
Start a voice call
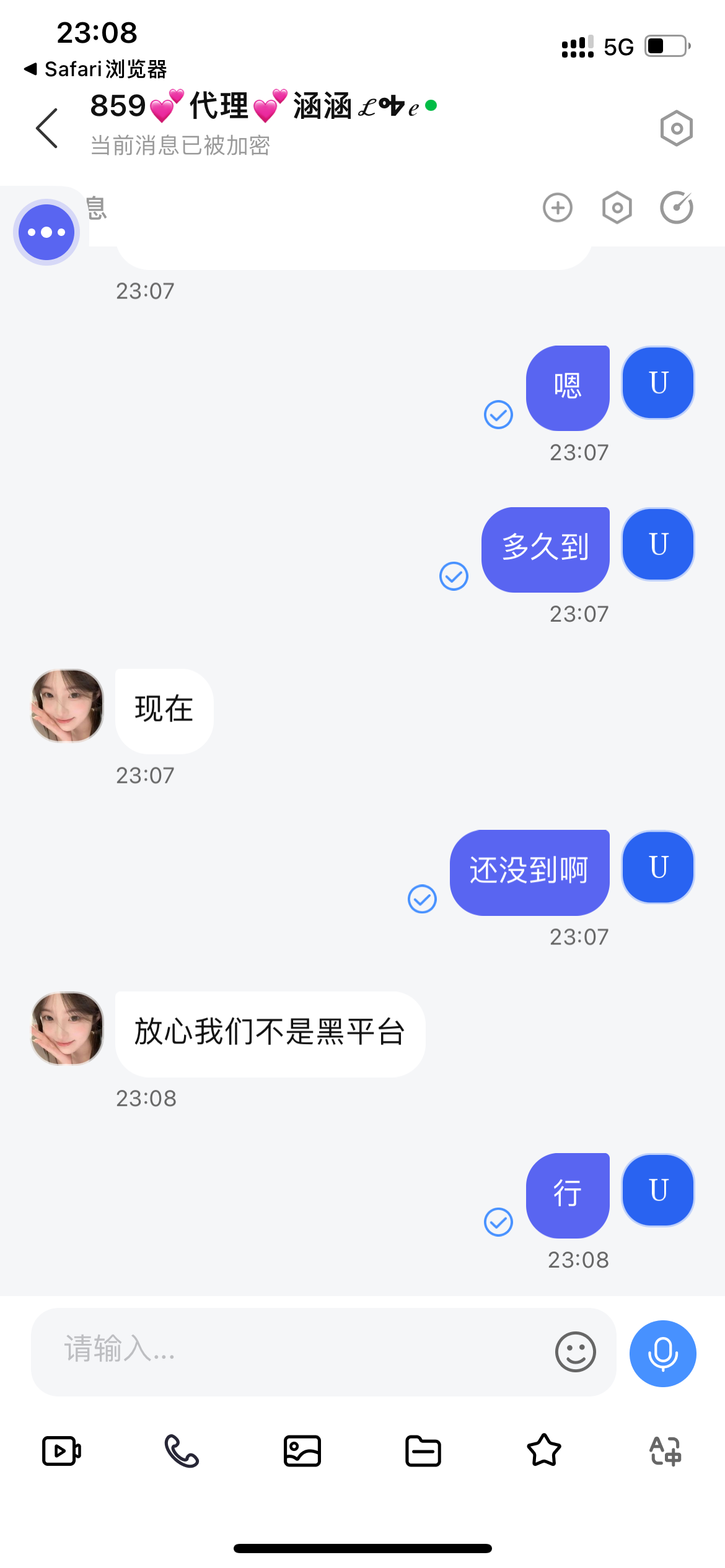[x=182, y=1450]
